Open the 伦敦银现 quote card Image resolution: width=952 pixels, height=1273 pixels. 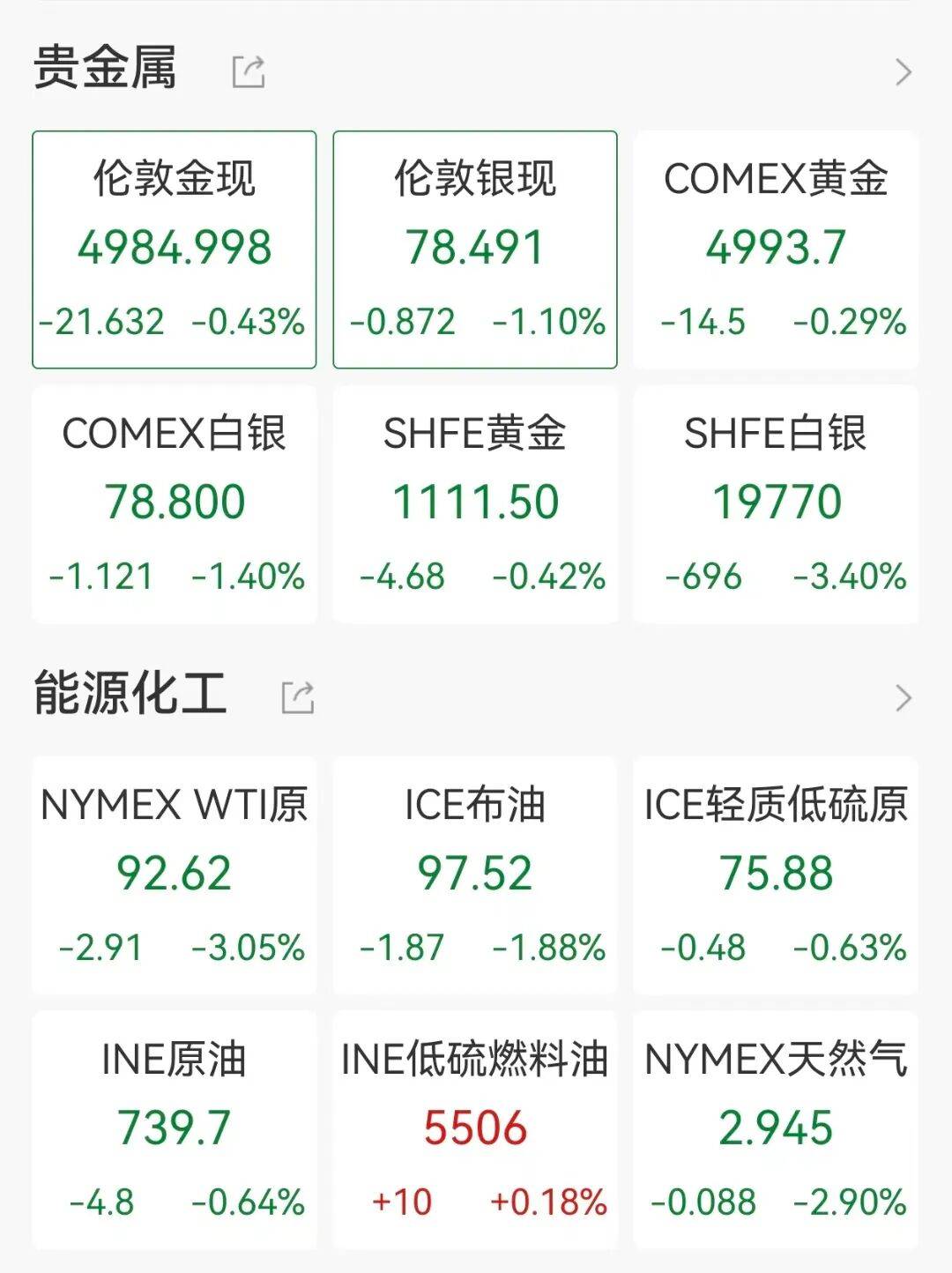[x=475, y=249]
